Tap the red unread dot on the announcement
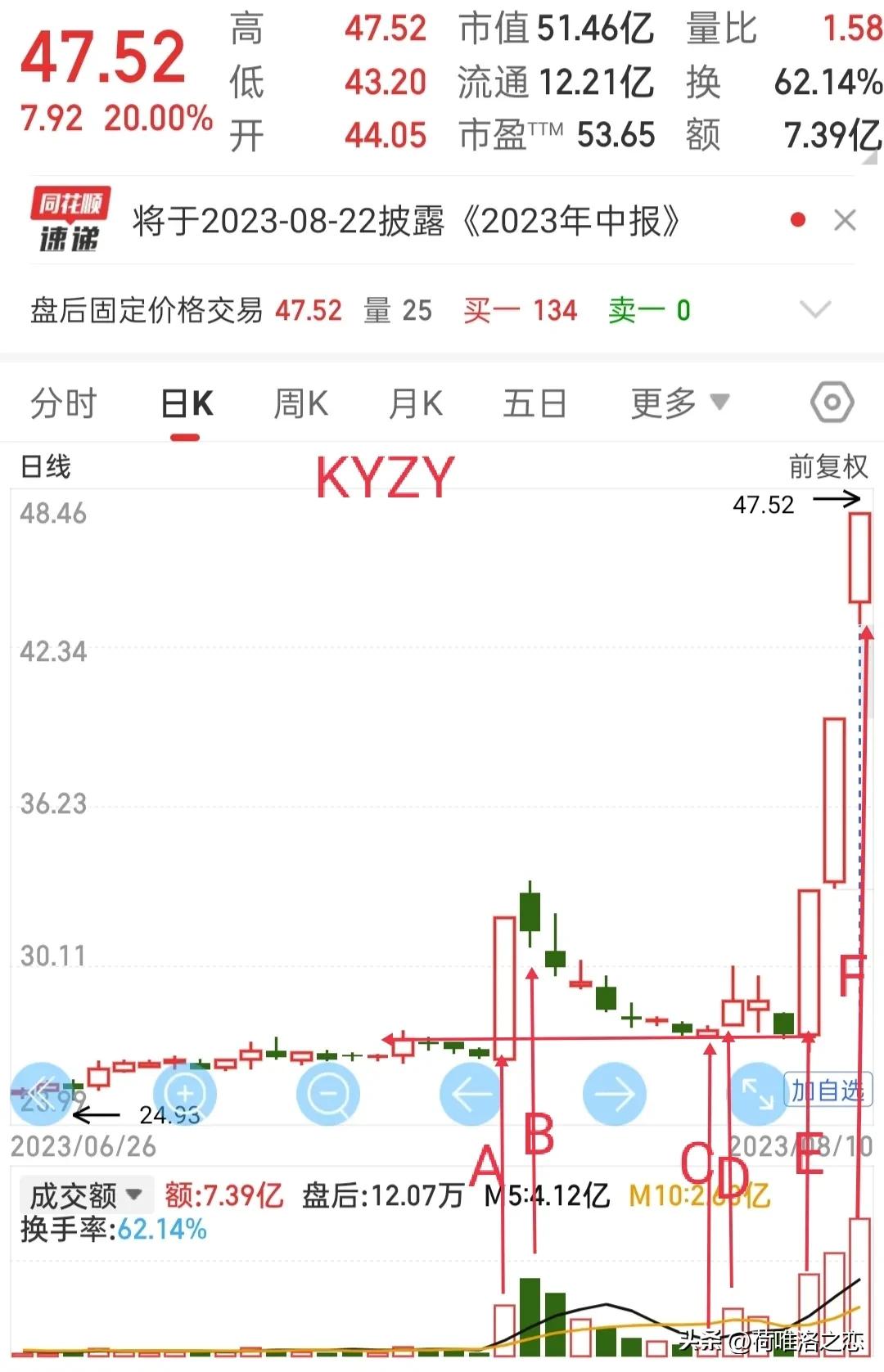 (796, 219)
